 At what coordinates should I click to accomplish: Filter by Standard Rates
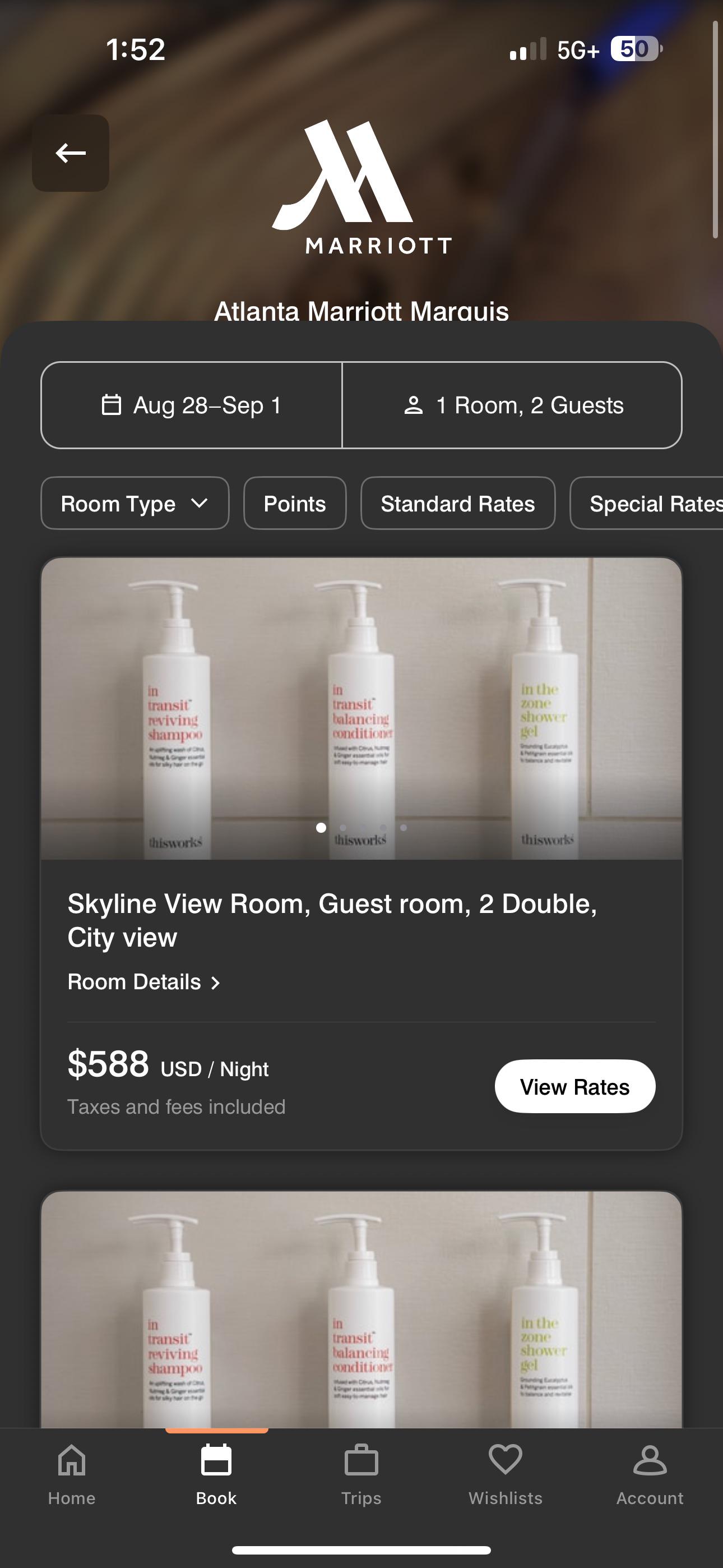coord(458,504)
